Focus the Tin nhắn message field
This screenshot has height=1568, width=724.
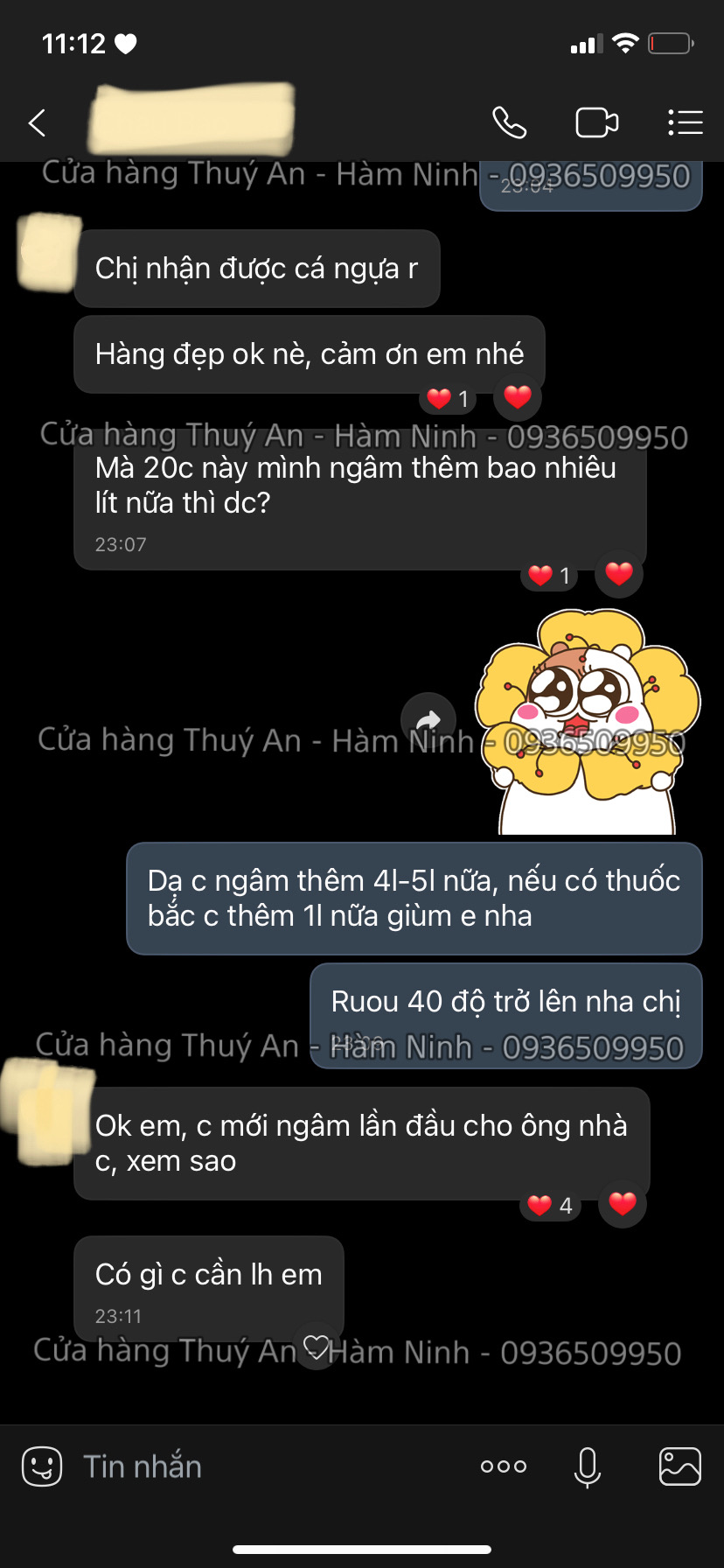tap(262, 1466)
